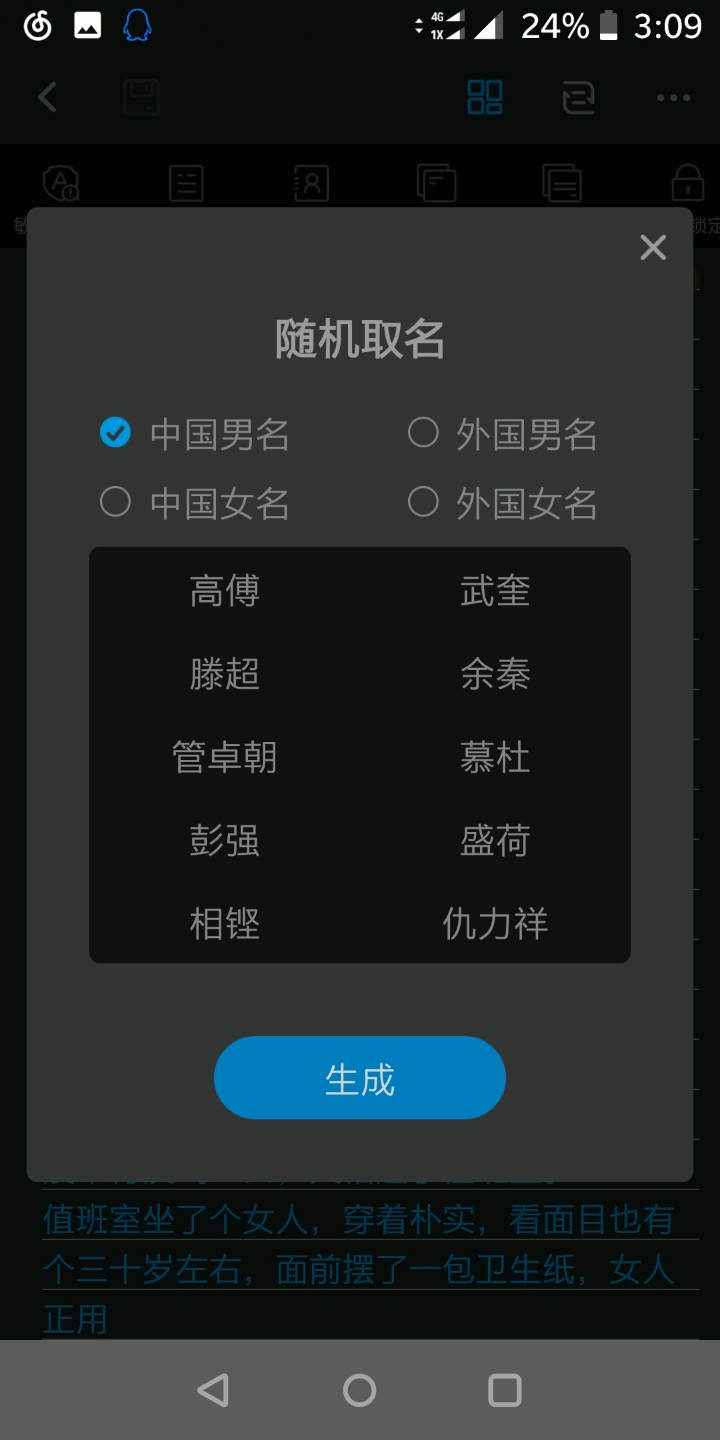The image size is (720, 1440).
Task: Go back with the system back button
Action: (x=213, y=1390)
